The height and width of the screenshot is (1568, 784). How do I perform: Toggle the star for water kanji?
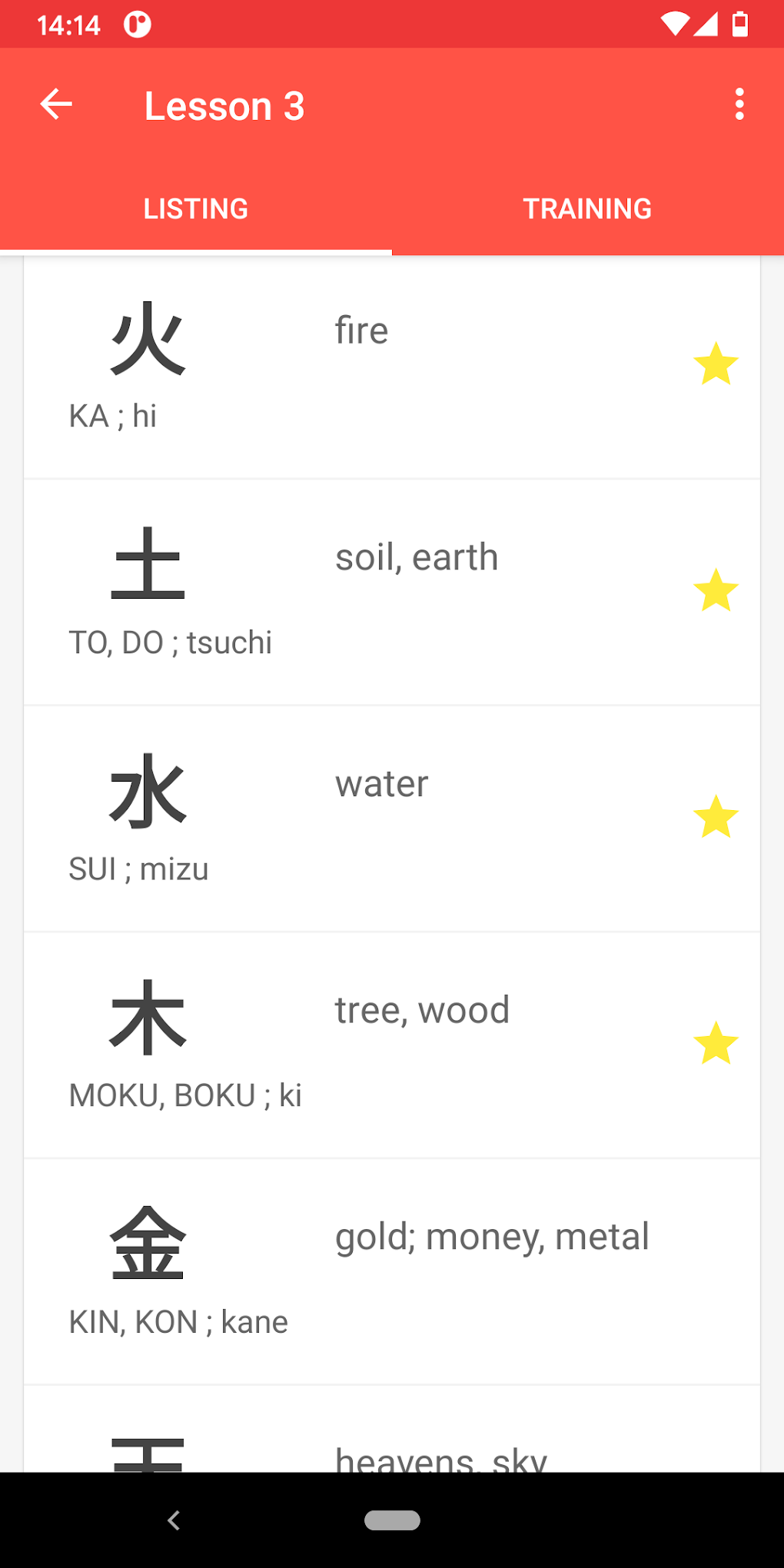pos(716,817)
